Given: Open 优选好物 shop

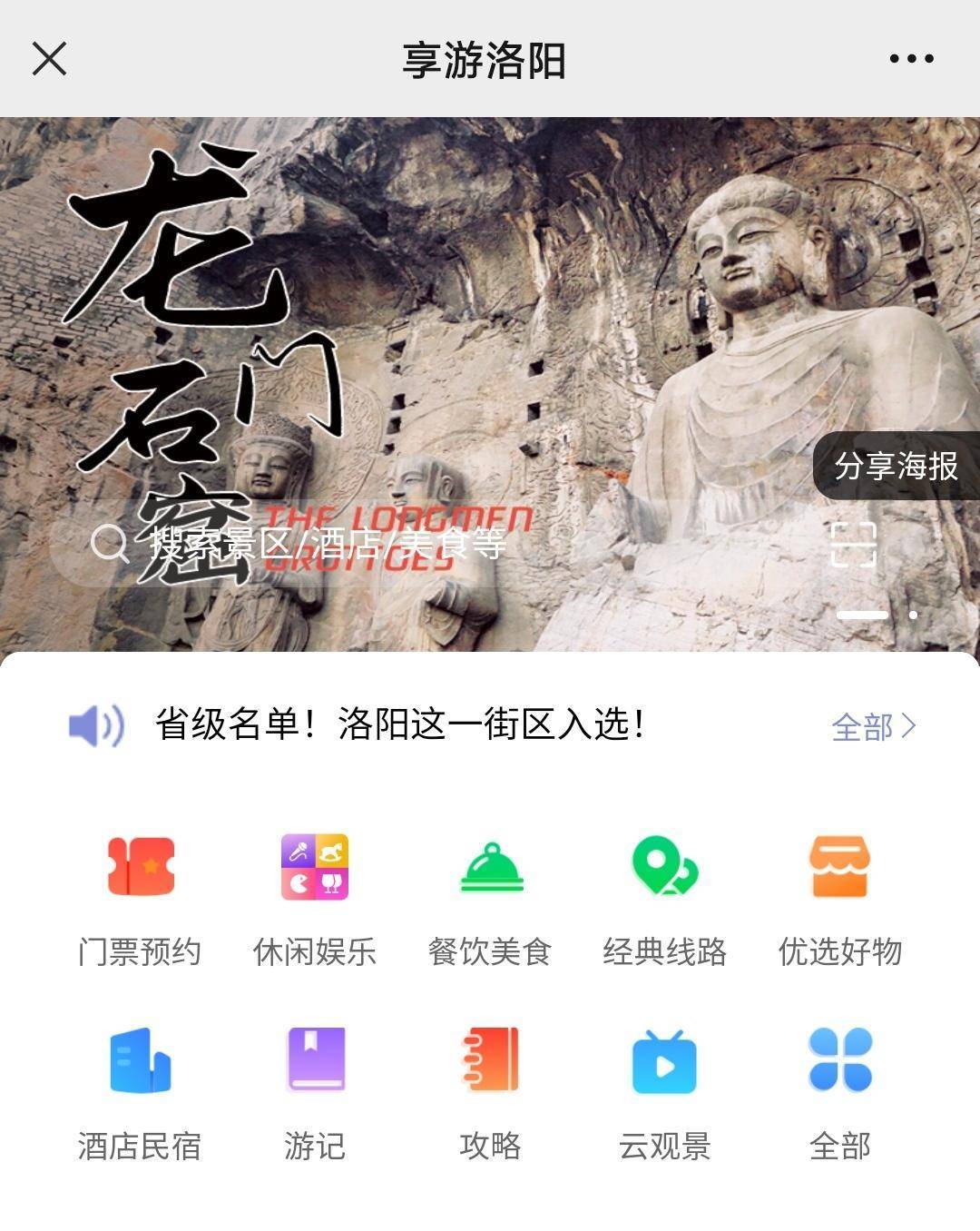Looking at the screenshot, I should tap(840, 897).
